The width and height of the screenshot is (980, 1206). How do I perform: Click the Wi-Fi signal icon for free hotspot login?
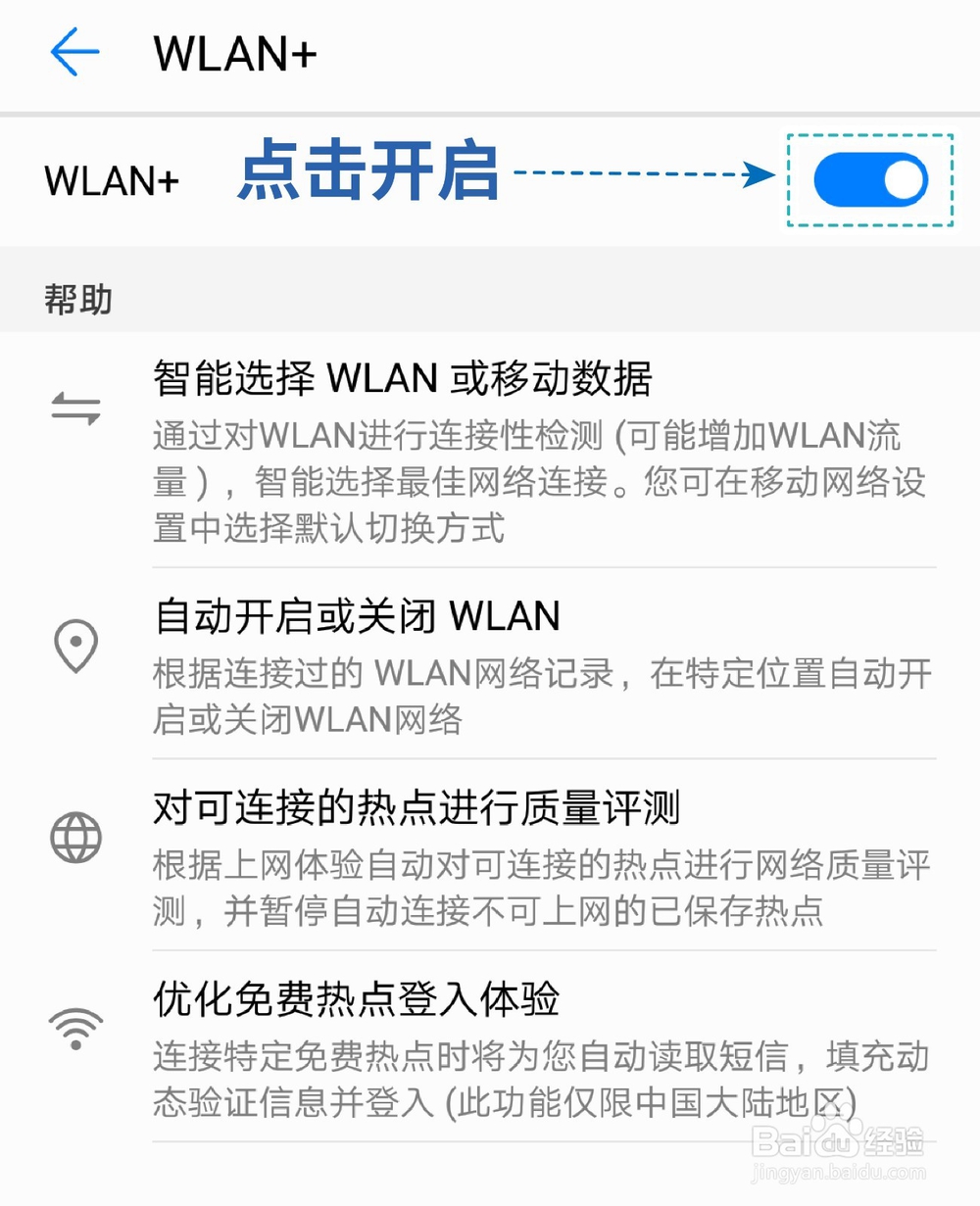75,1027
